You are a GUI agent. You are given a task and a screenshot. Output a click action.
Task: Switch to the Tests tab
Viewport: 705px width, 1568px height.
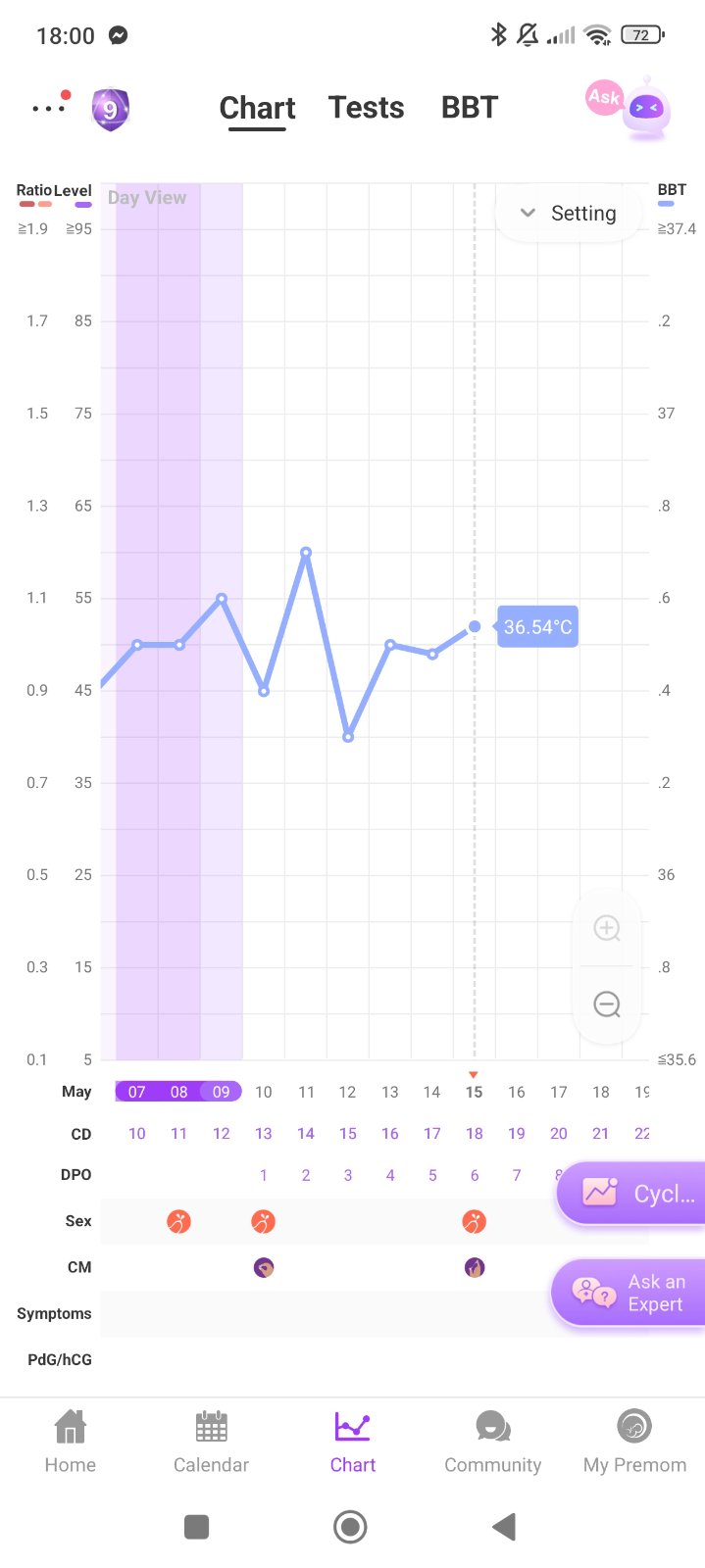pos(366,108)
